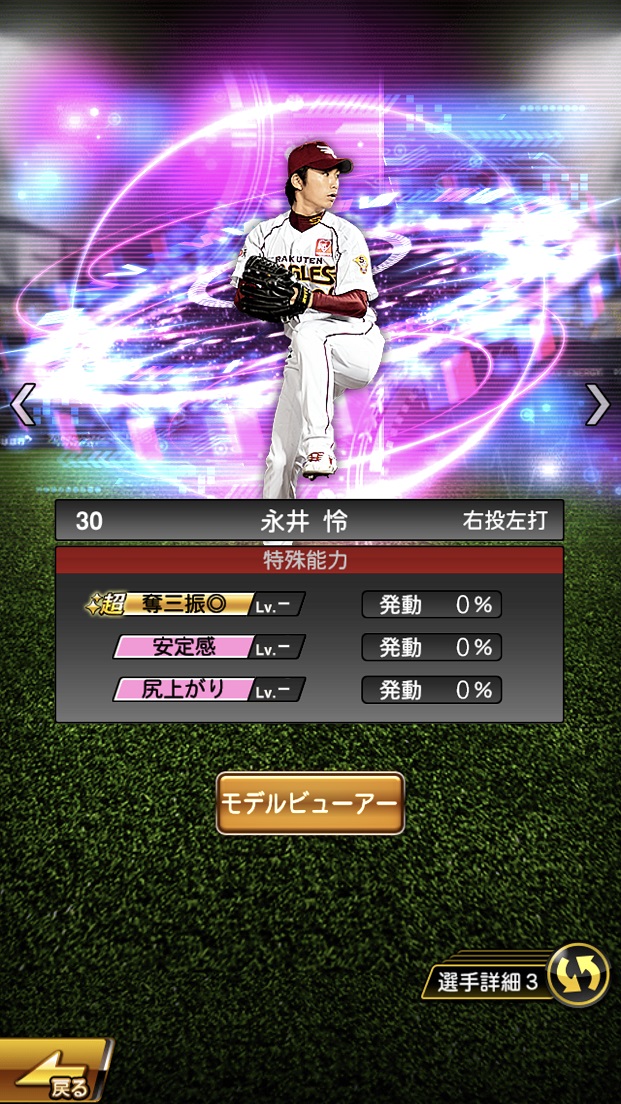Switch view with the 選手詳細3 toggle button
Image resolution: width=621 pixels, height=1104 pixels.
pos(579,974)
